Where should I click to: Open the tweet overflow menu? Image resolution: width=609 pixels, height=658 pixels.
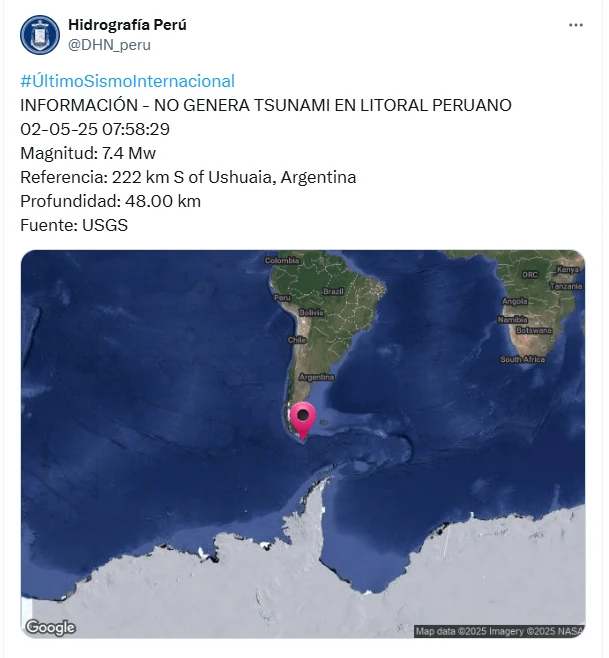tap(576, 25)
